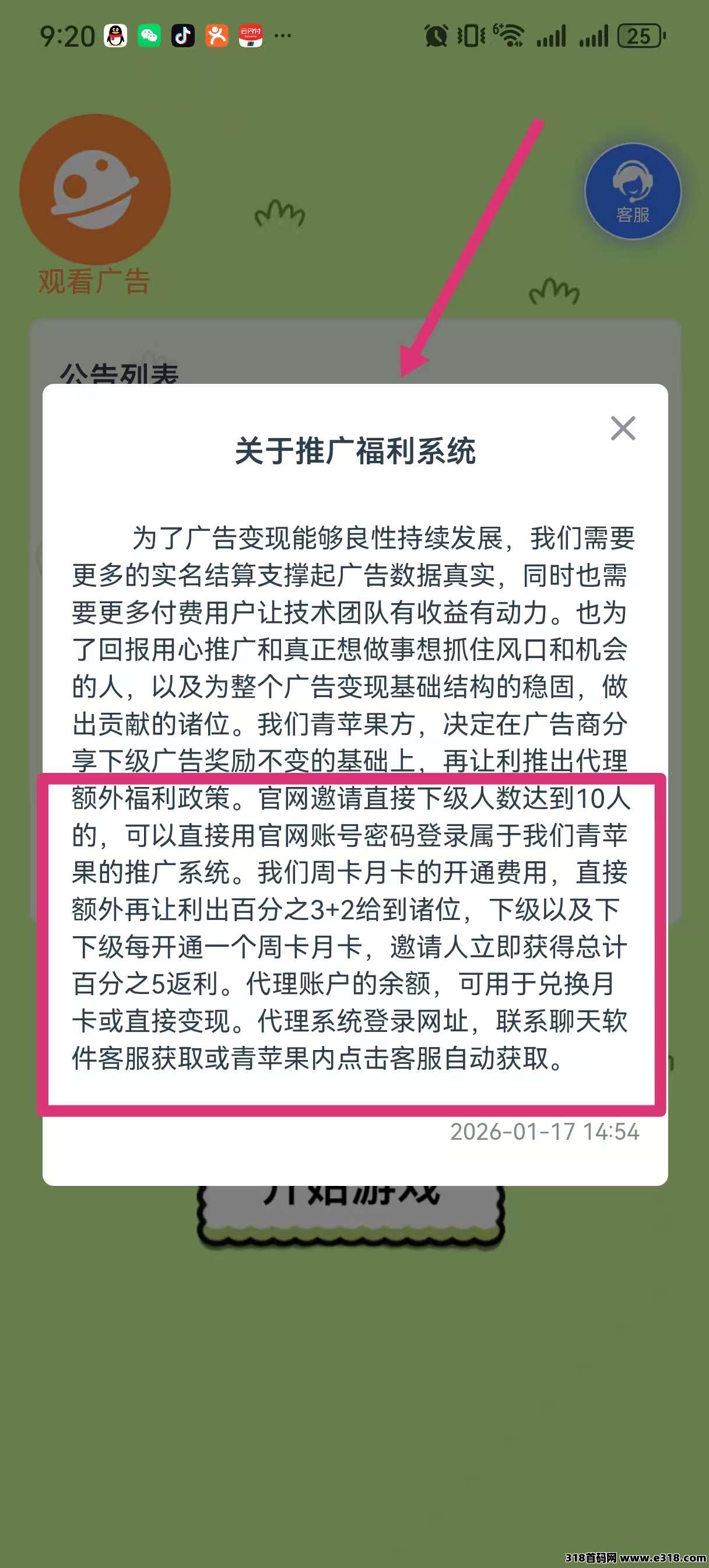The height and width of the screenshot is (1568, 709).
Task: Tap the 观看广告 planet icon
Action: (95, 190)
